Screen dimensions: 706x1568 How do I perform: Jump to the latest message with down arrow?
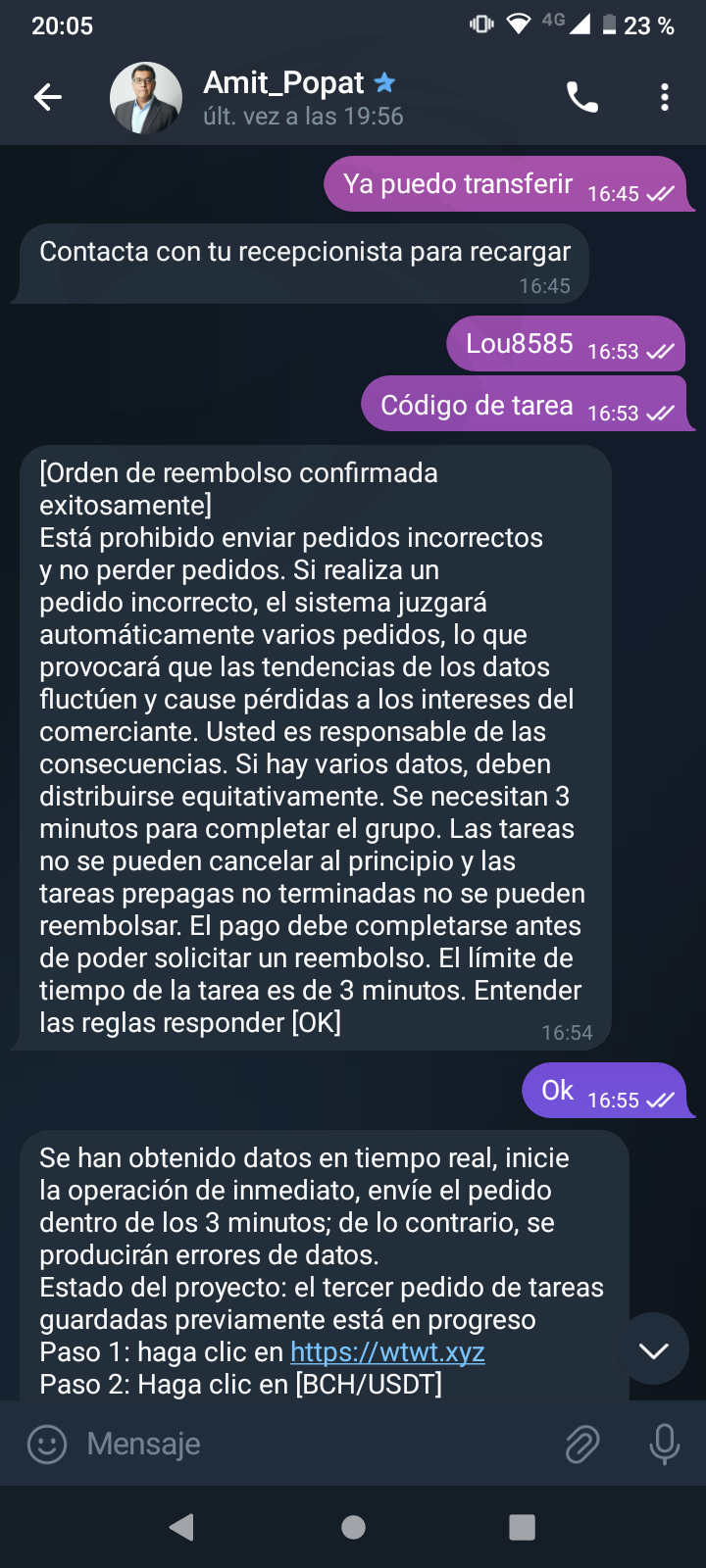(653, 1349)
